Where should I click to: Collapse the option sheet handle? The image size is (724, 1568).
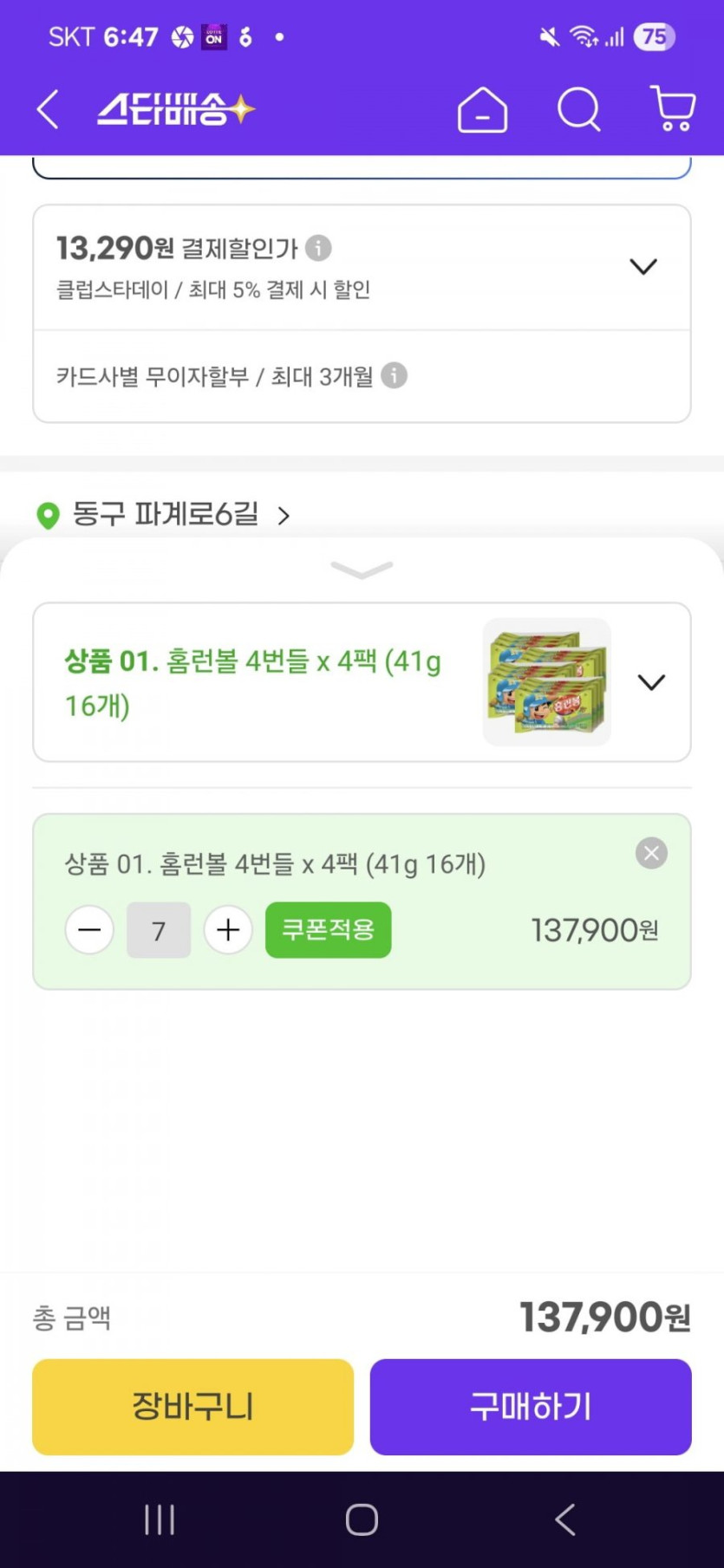pos(362,569)
